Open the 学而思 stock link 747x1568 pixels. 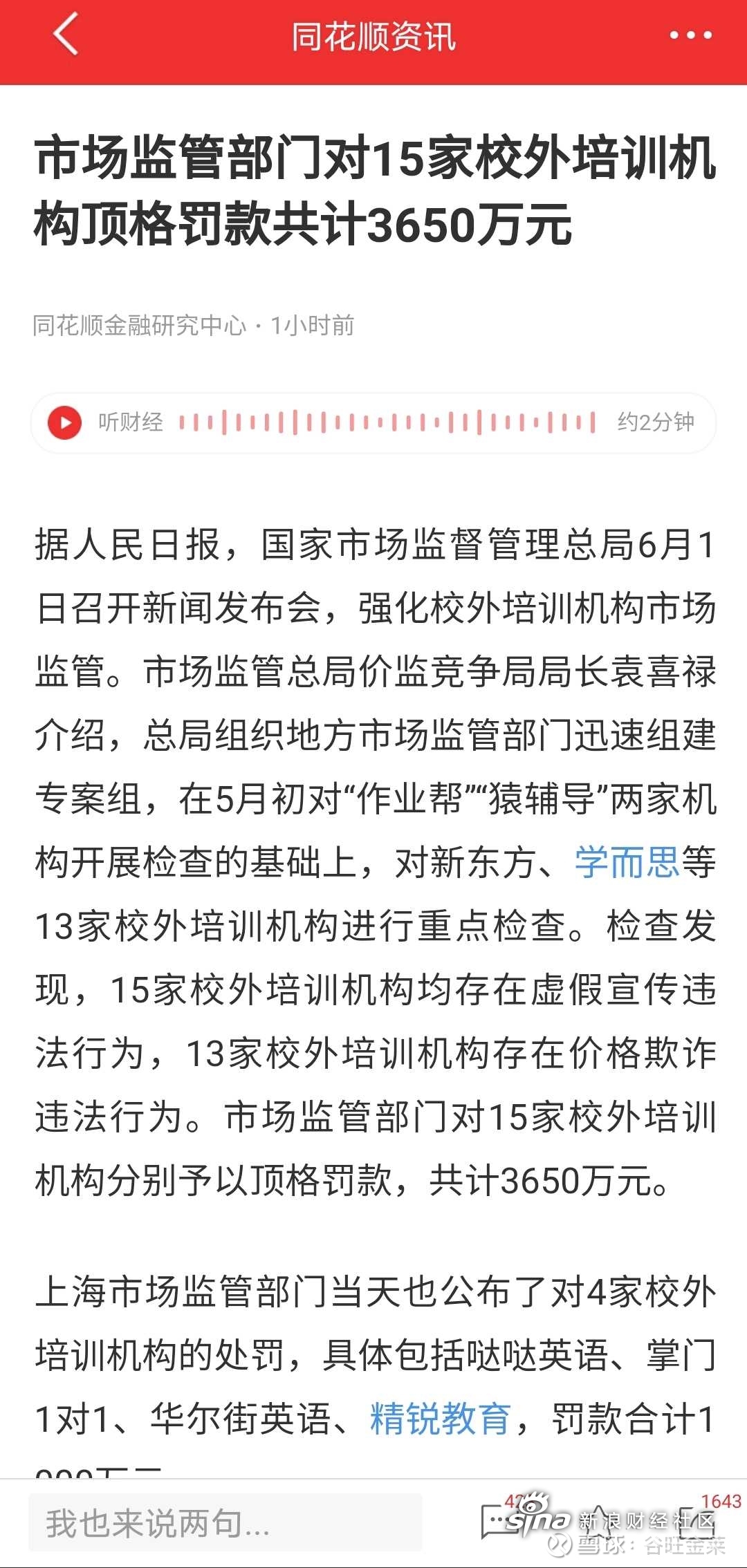pyautogui.click(x=627, y=862)
